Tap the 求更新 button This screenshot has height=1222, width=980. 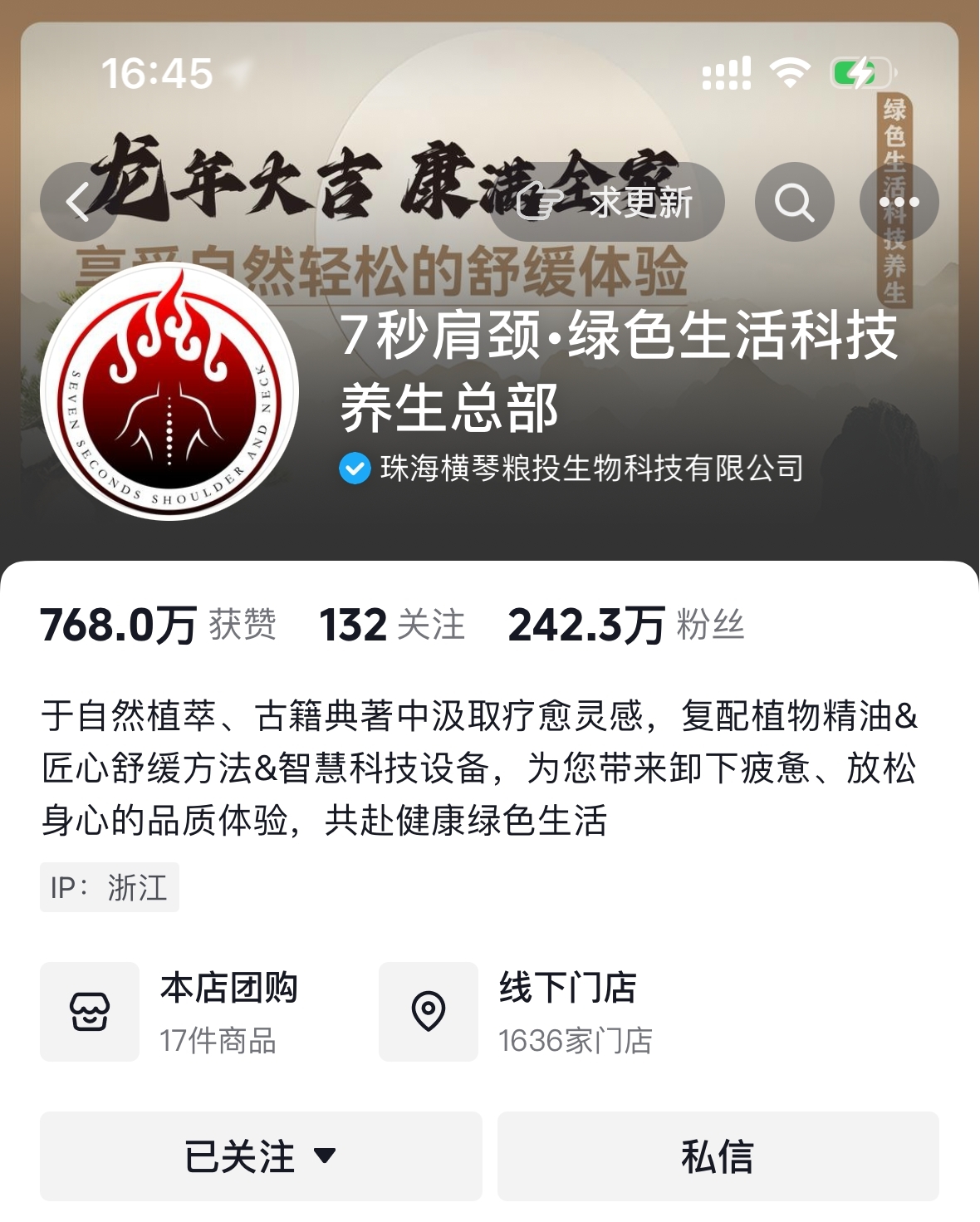click(607, 202)
